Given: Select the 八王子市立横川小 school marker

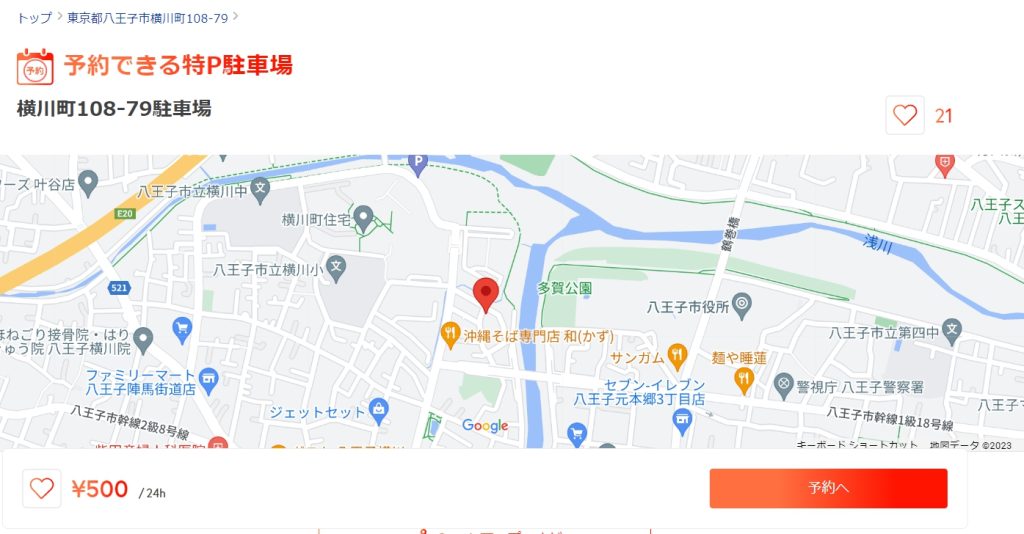Looking at the screenshot, I should coord(337,268).
